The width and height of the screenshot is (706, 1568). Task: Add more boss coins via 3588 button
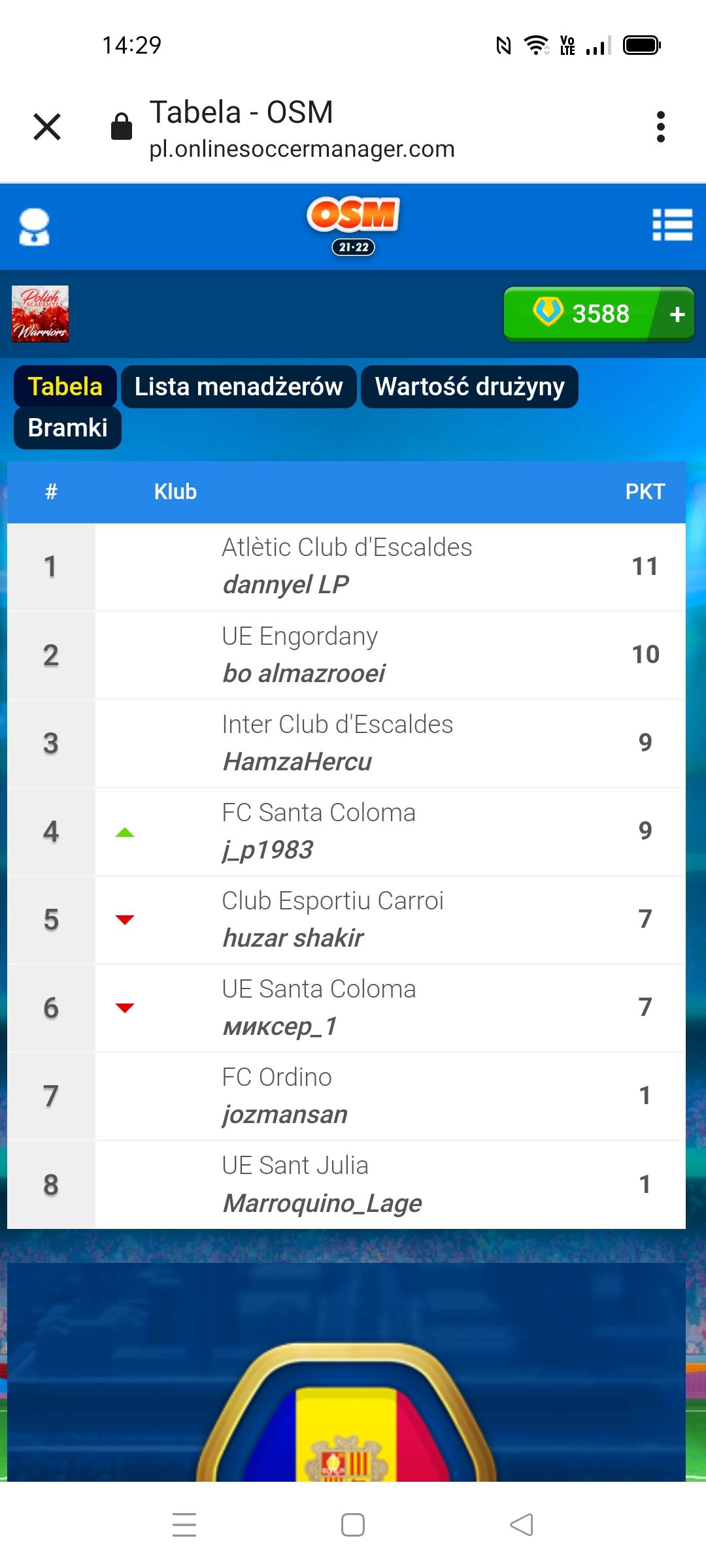(x=599, y=314)
